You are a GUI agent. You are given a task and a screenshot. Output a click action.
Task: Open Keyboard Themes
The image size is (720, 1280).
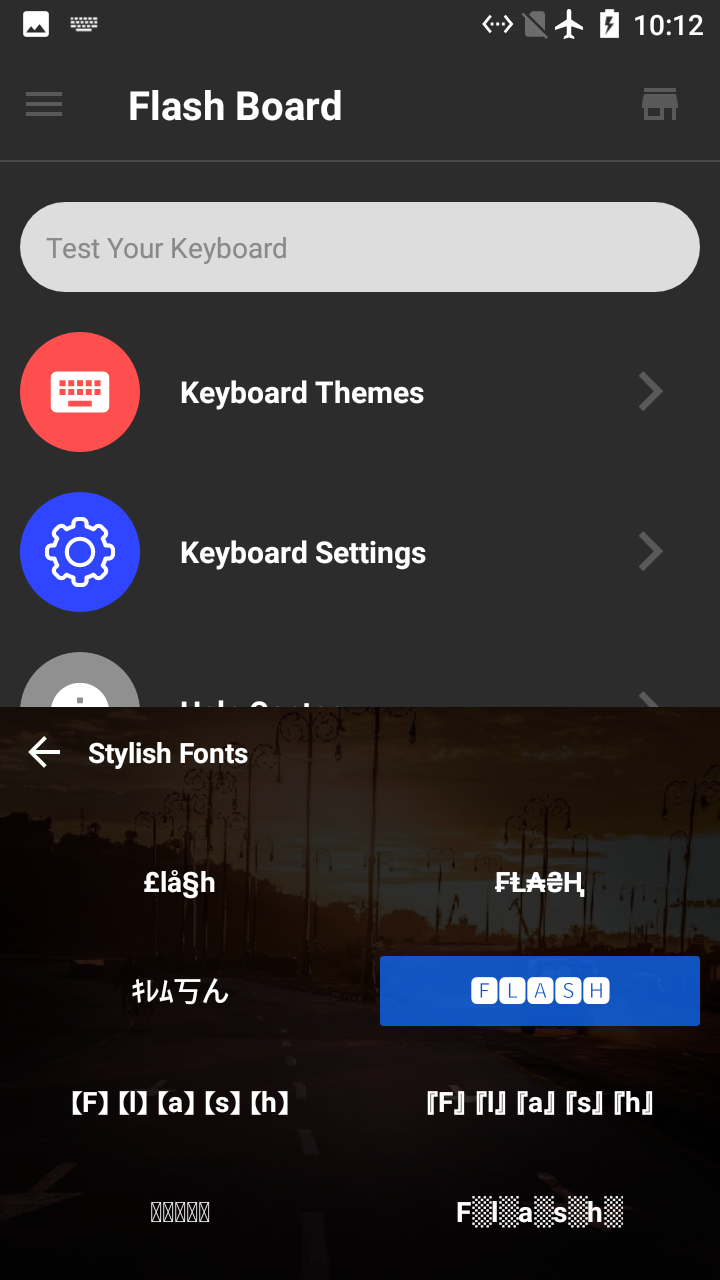point(360,392)
